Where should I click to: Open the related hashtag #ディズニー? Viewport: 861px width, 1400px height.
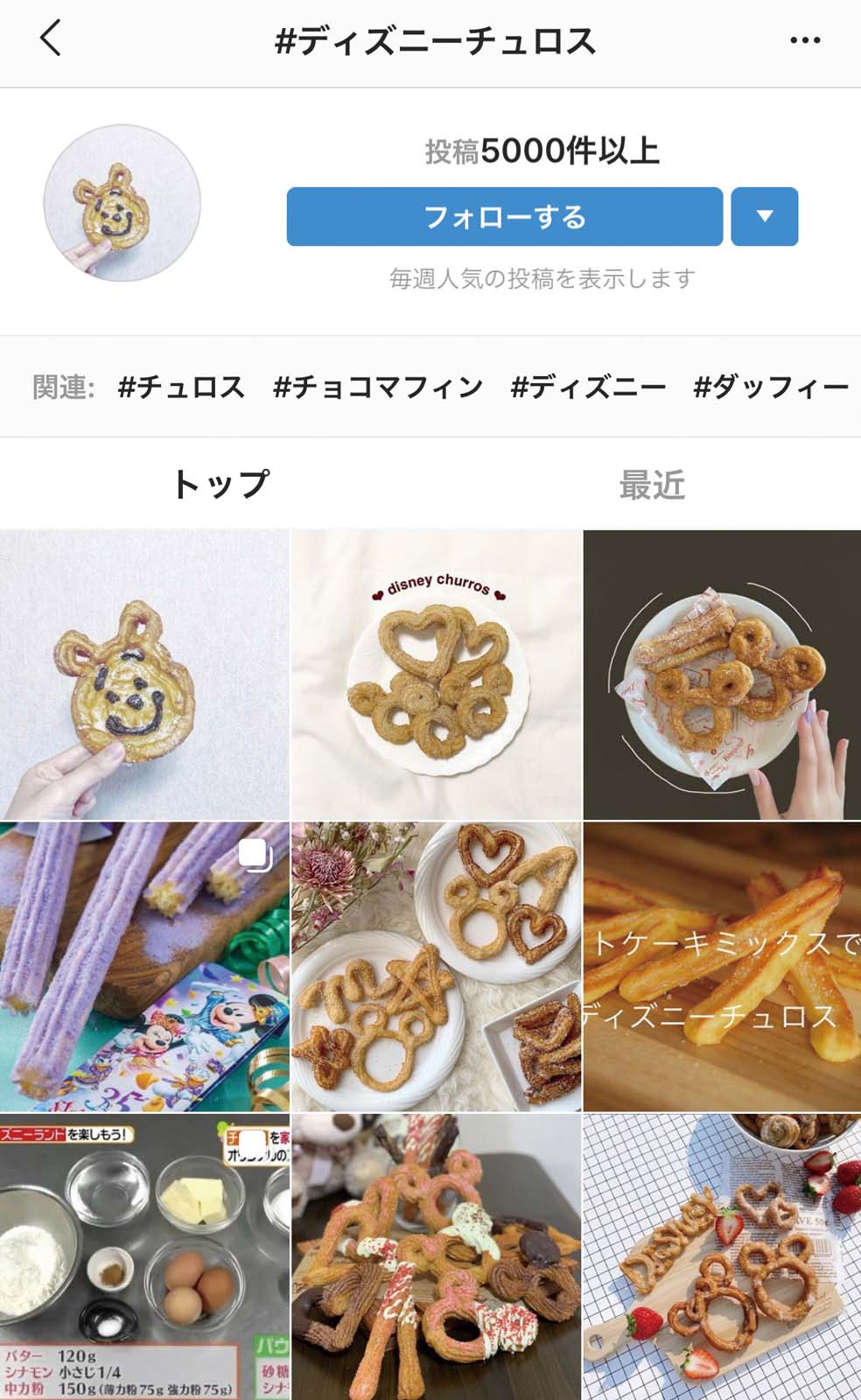588,387
